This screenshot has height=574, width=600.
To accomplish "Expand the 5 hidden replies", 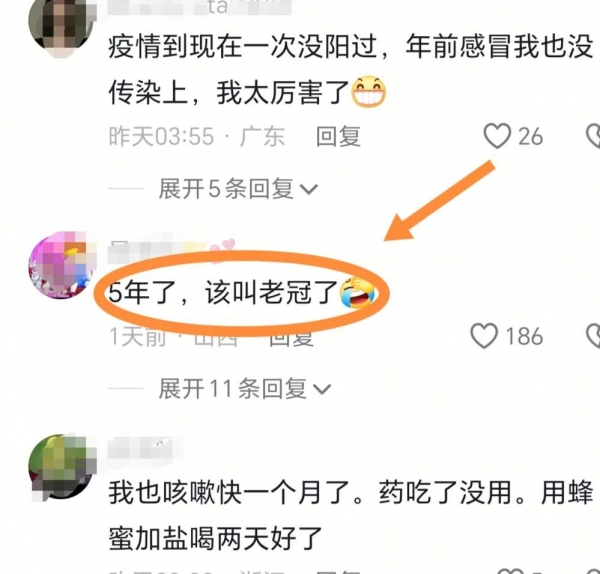I will click(238, 187).
